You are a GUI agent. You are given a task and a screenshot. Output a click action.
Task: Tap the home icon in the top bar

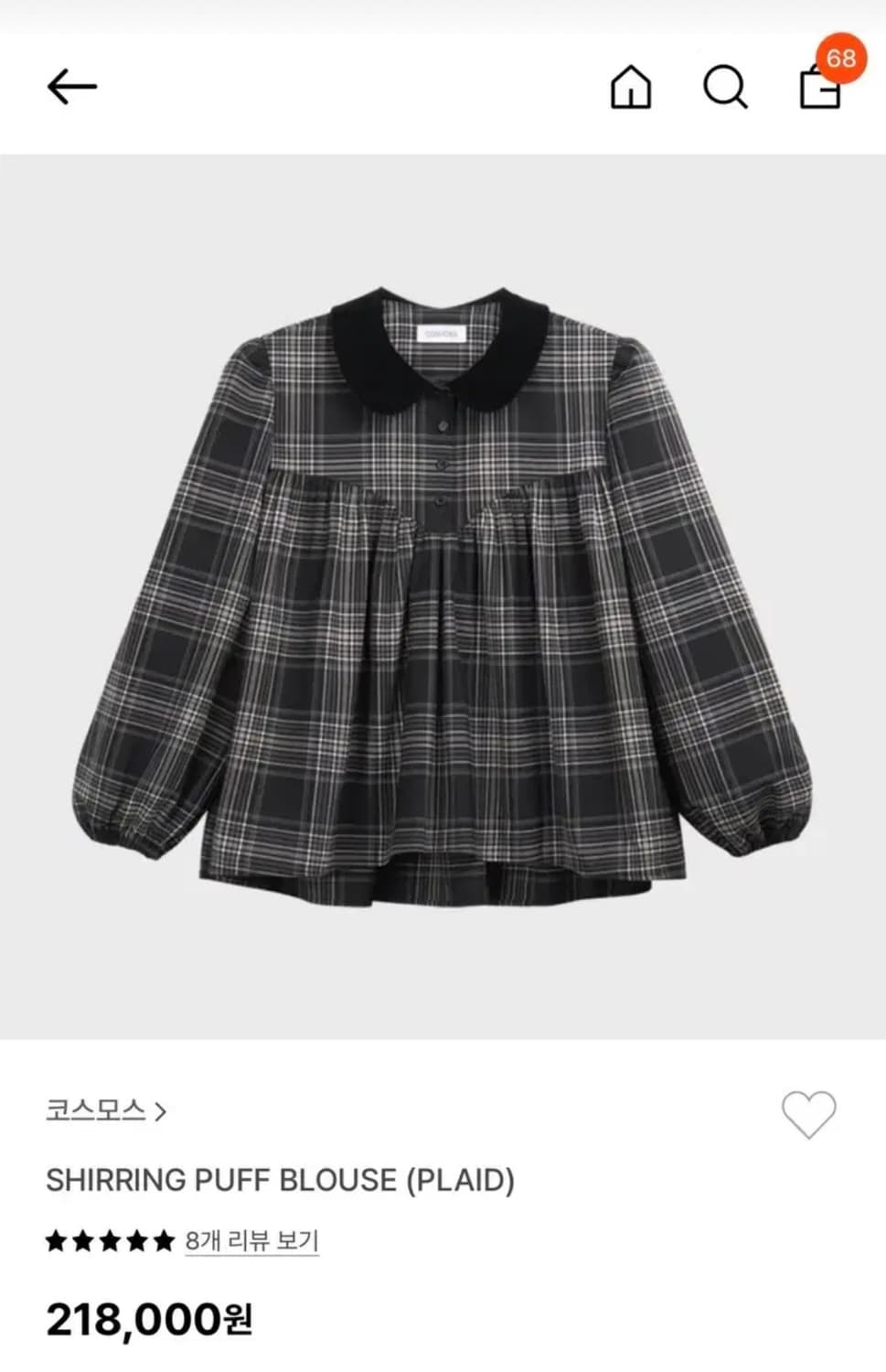[631, 87]
